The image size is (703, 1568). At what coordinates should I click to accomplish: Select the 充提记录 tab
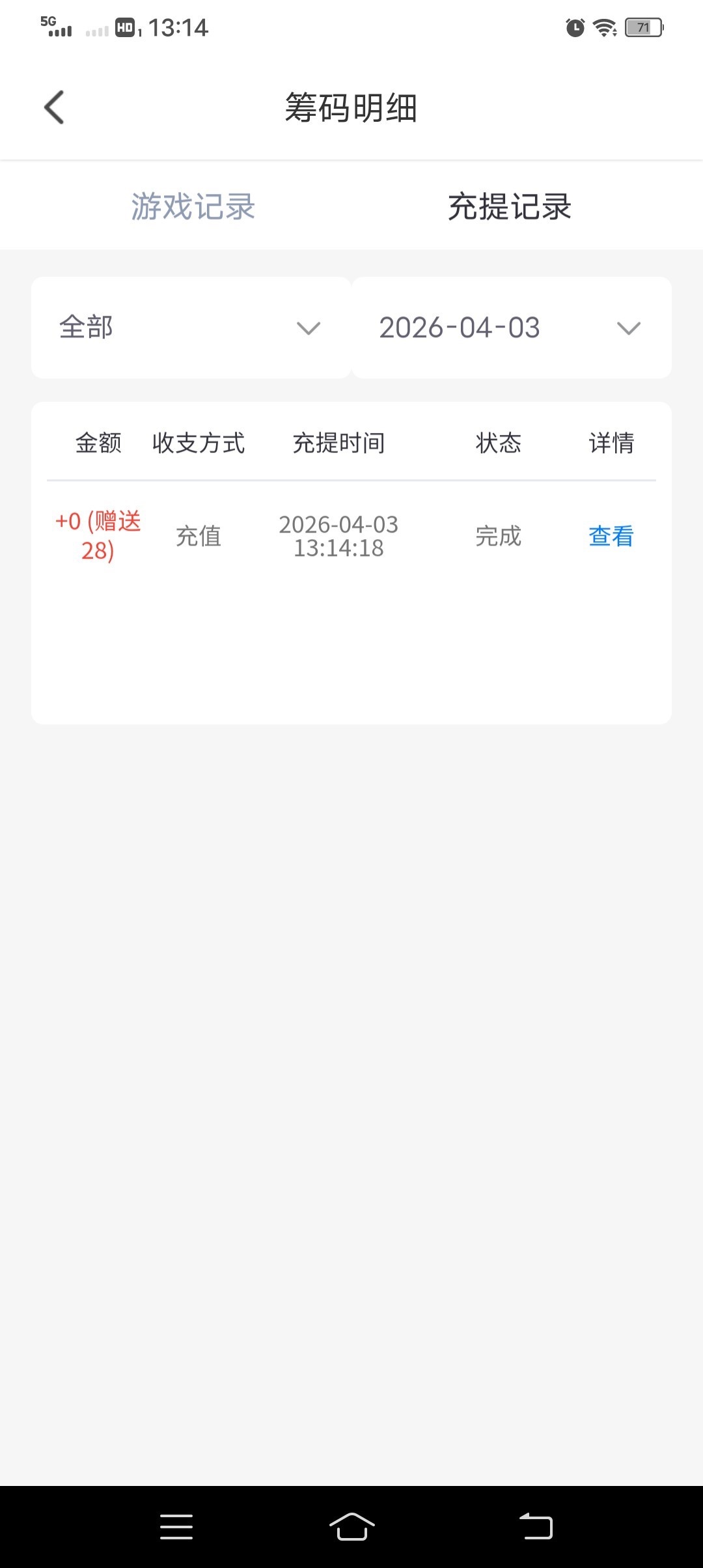tap(509, 206)
